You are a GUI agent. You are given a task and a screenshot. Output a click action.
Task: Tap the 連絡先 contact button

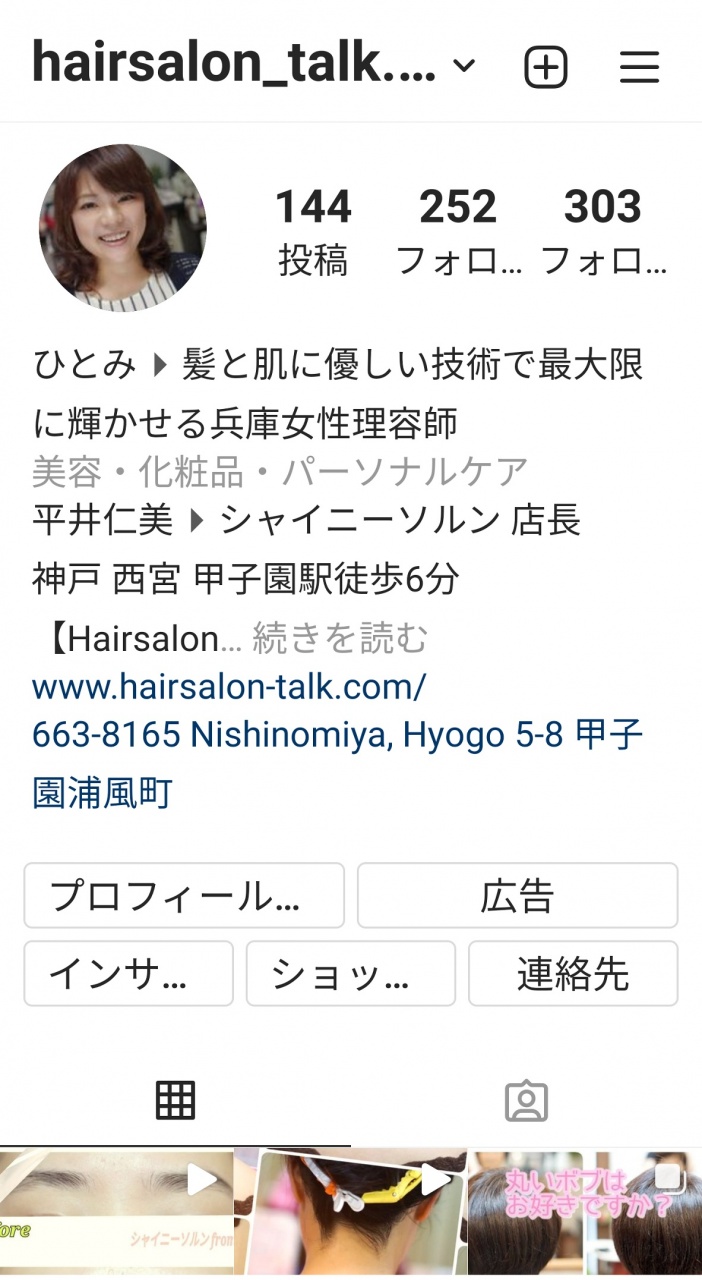tap(573, 974)
